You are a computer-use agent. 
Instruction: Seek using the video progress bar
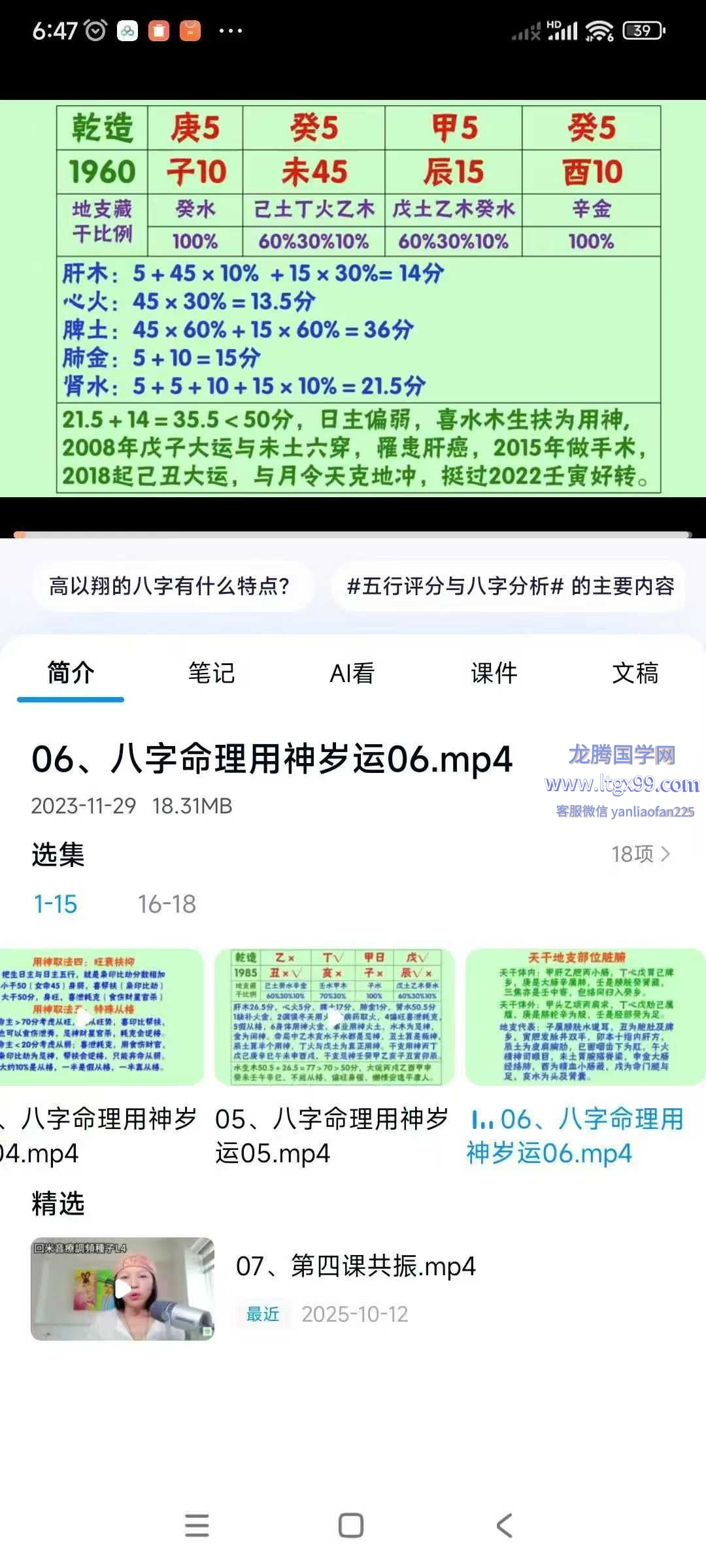tap(353, 534)
